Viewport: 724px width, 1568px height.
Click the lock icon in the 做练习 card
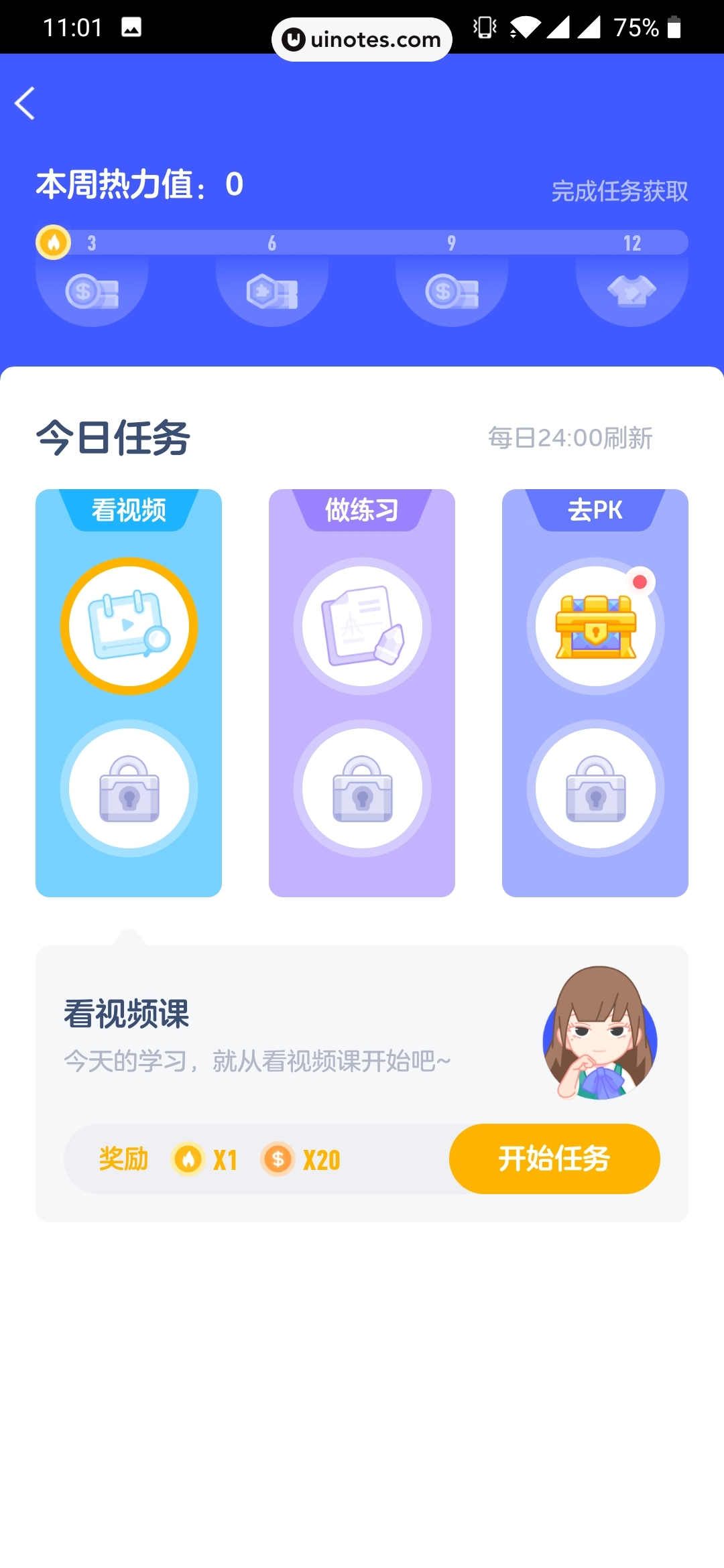point(361,789)
